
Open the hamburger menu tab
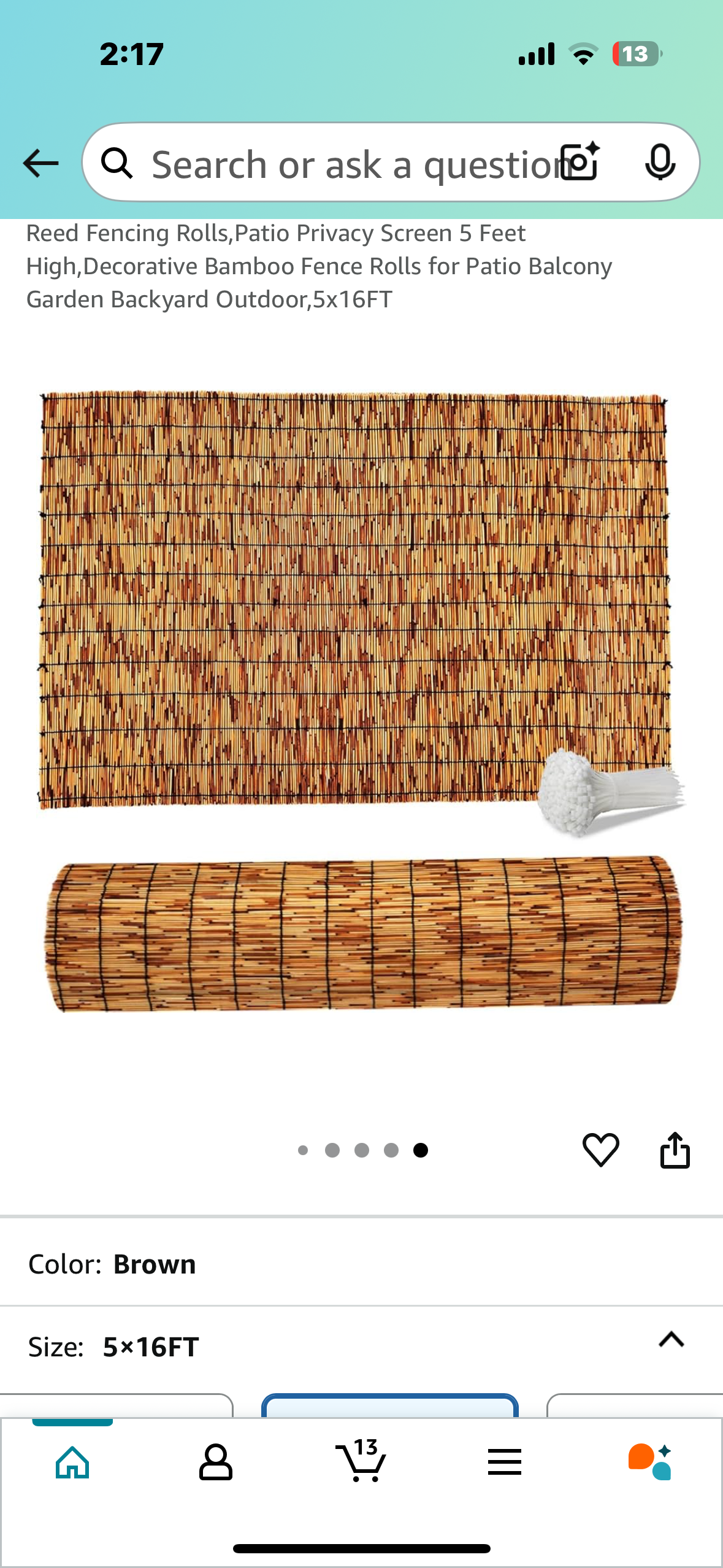tap(505, 1462)
